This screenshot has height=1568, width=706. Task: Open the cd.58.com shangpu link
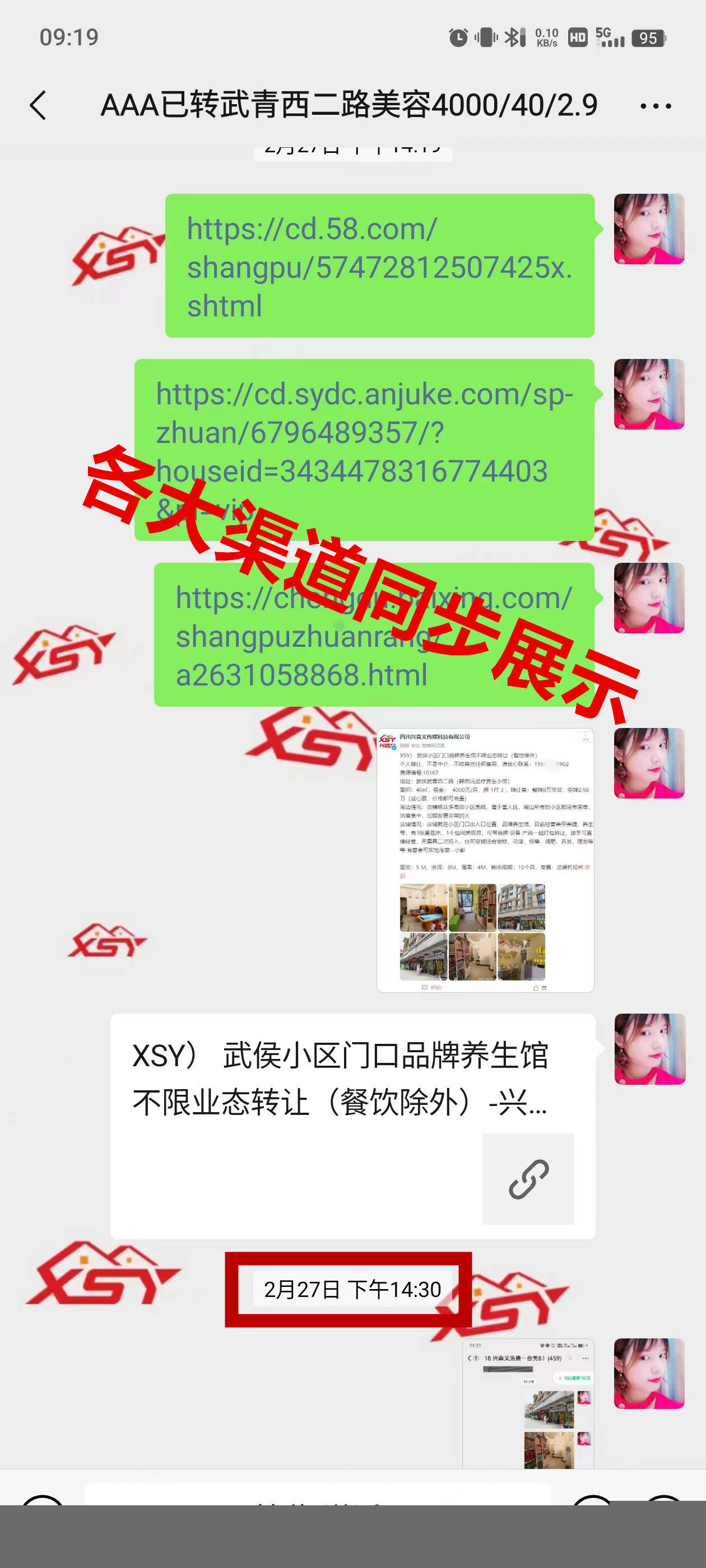379,266
